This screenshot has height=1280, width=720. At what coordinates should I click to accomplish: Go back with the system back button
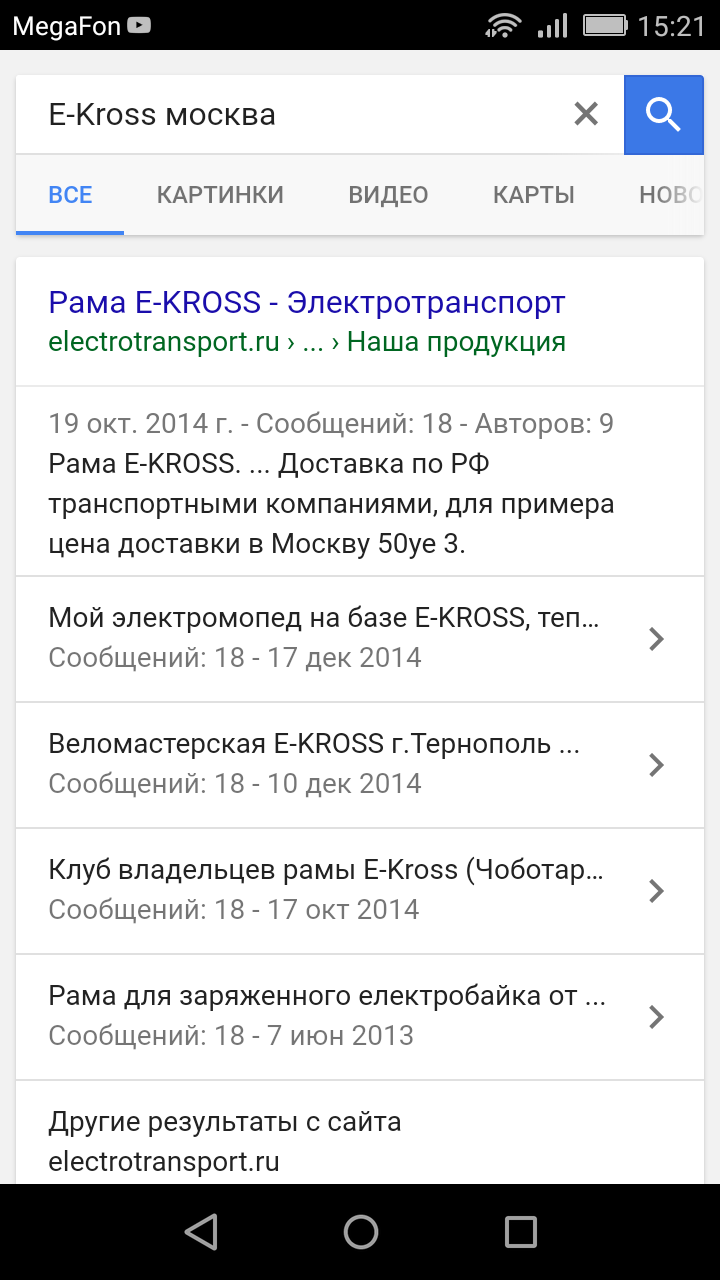point(201,1232)
